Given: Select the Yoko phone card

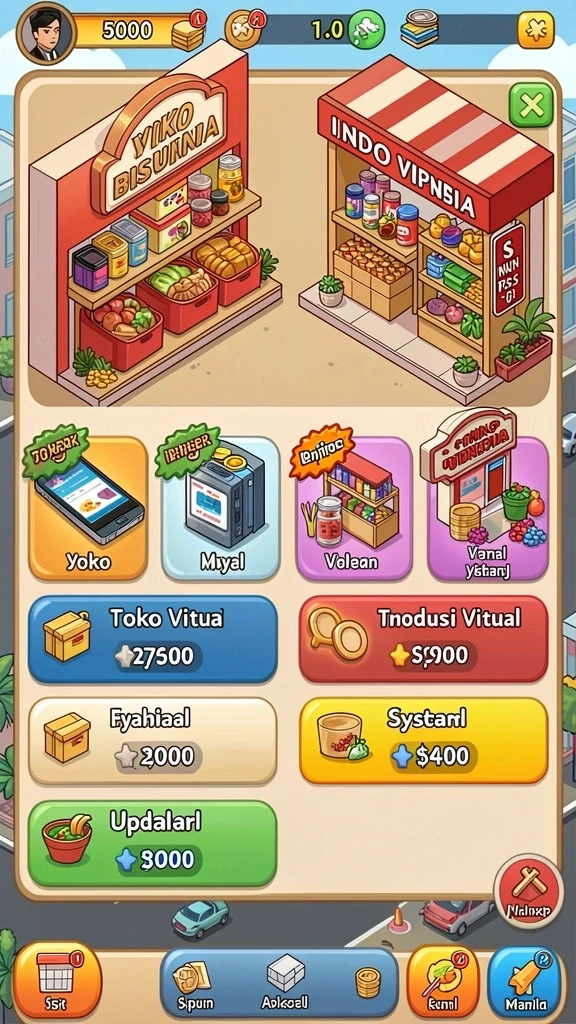Looking at the screenshot, I should pyautogui.click(x=88, y=509).
